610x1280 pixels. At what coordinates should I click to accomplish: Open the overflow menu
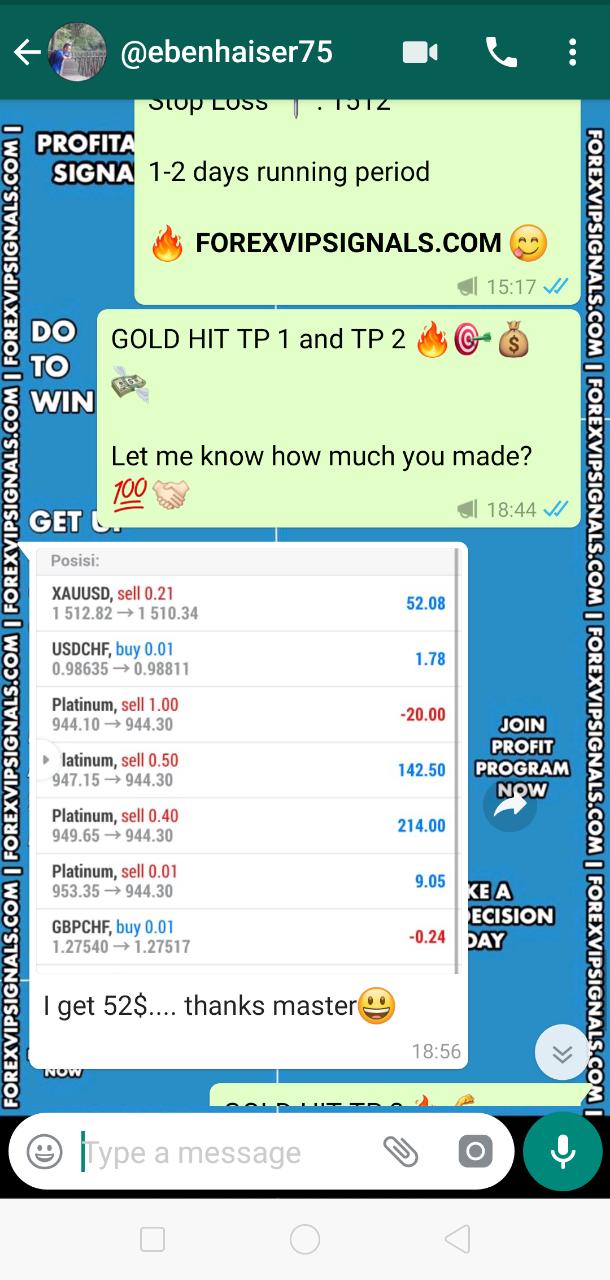pyautogui.click(x=572, y=52)
